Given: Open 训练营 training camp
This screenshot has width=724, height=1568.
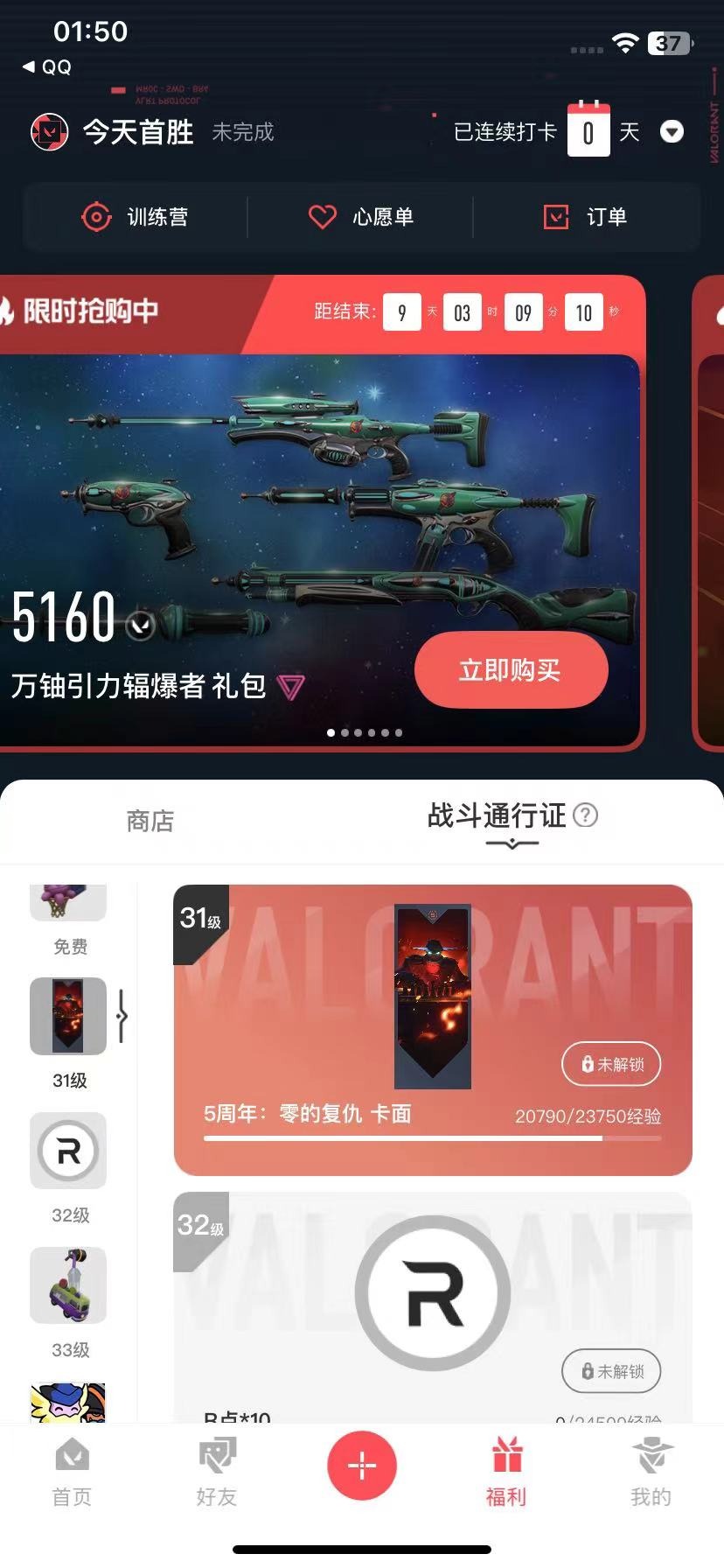Looking at the screenshot, I should point(135,217).
